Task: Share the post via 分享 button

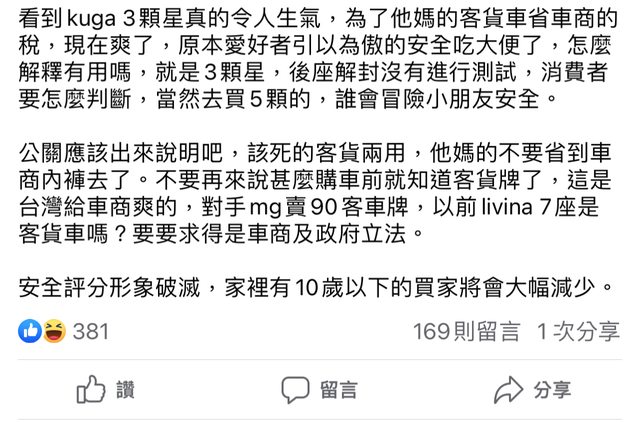Action: coord(533,389)
